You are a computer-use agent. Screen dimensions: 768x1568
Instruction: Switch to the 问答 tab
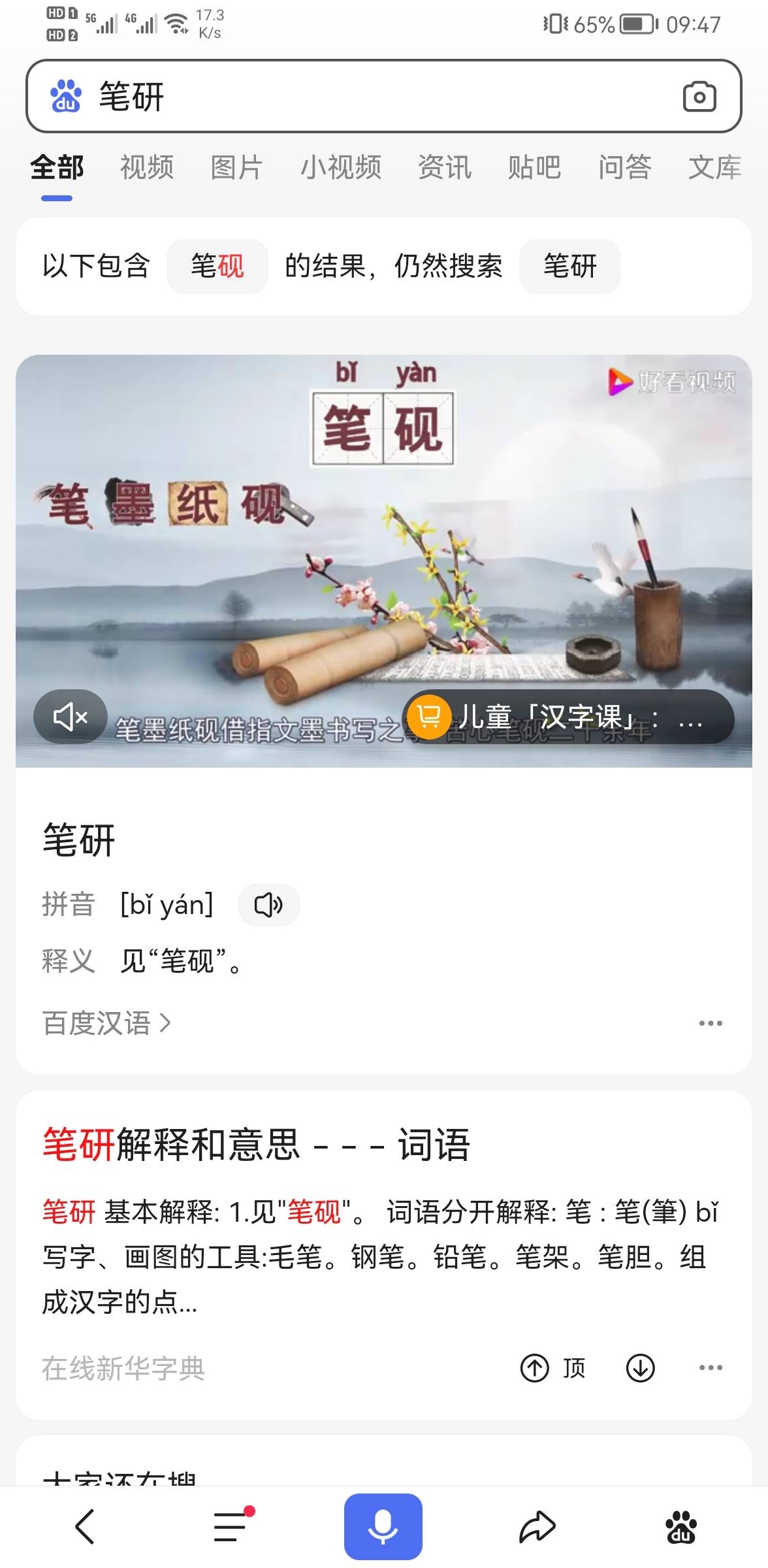[x=625, y=167]
